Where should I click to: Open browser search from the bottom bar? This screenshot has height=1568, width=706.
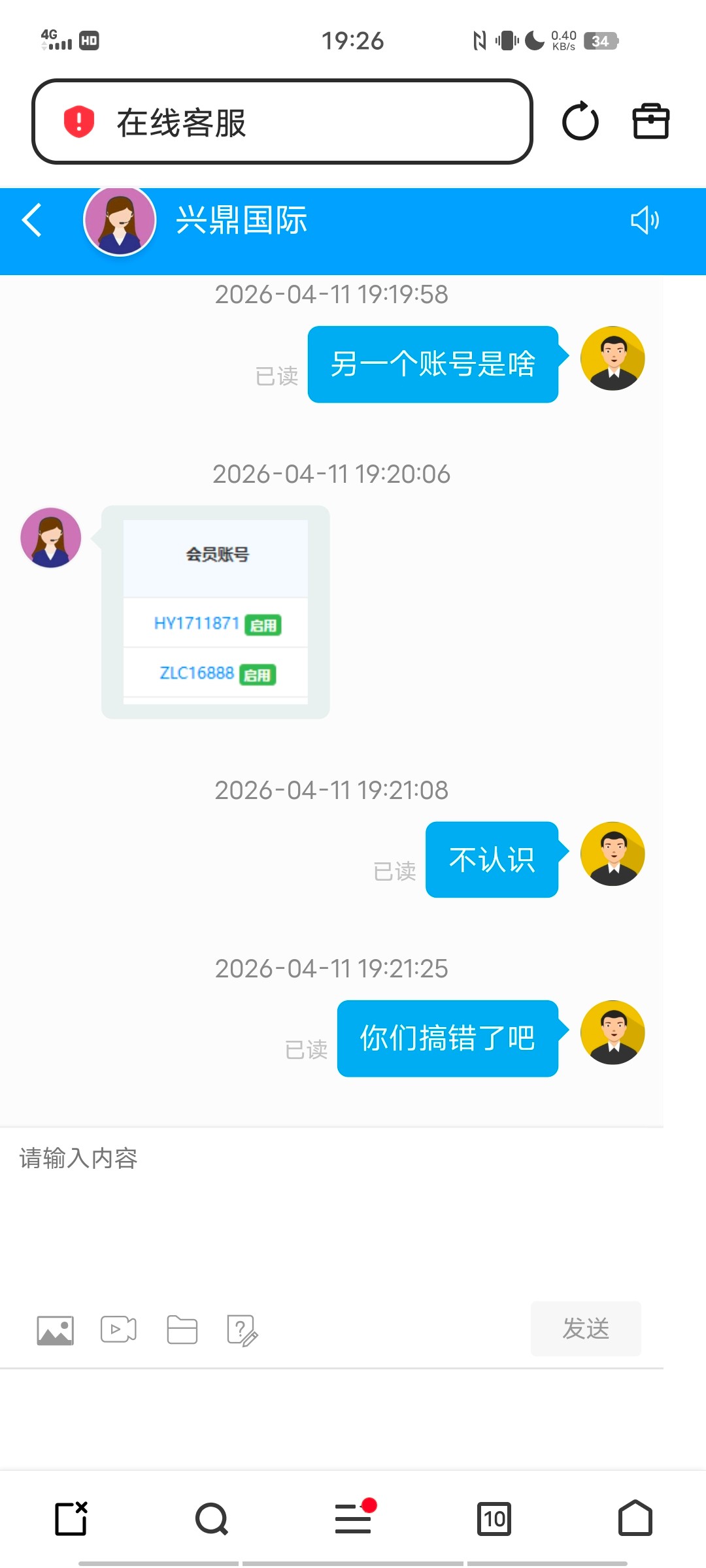click(212, 1518)
